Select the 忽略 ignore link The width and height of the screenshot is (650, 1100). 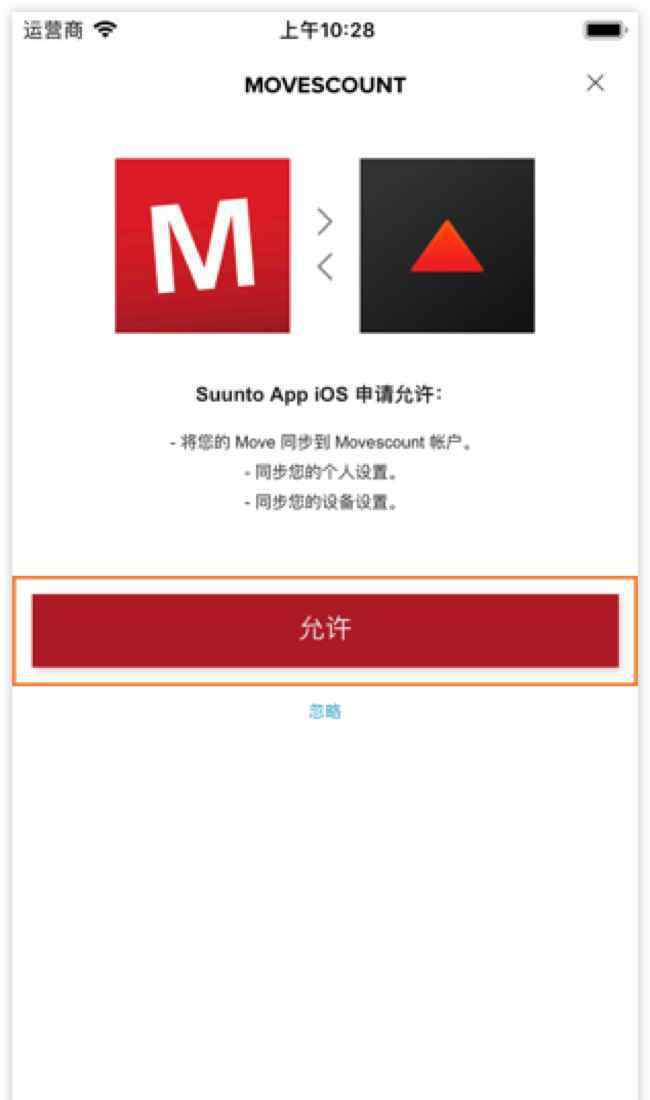[325, 711]
